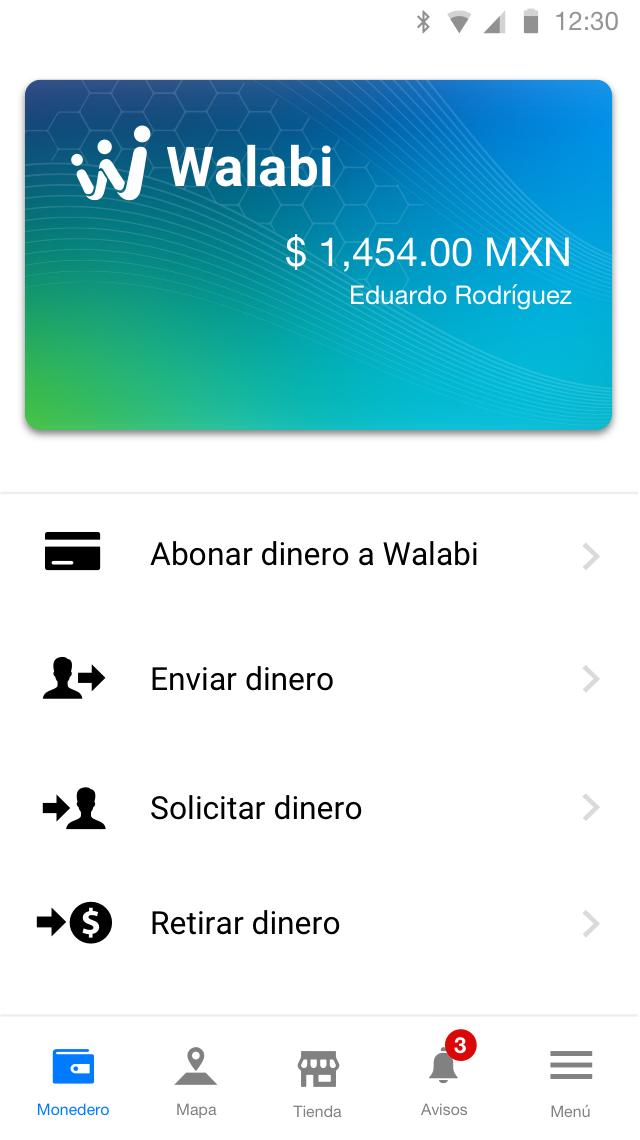Select the Monedero tab
640x1140 pixels.
(x=73, y=1081)
